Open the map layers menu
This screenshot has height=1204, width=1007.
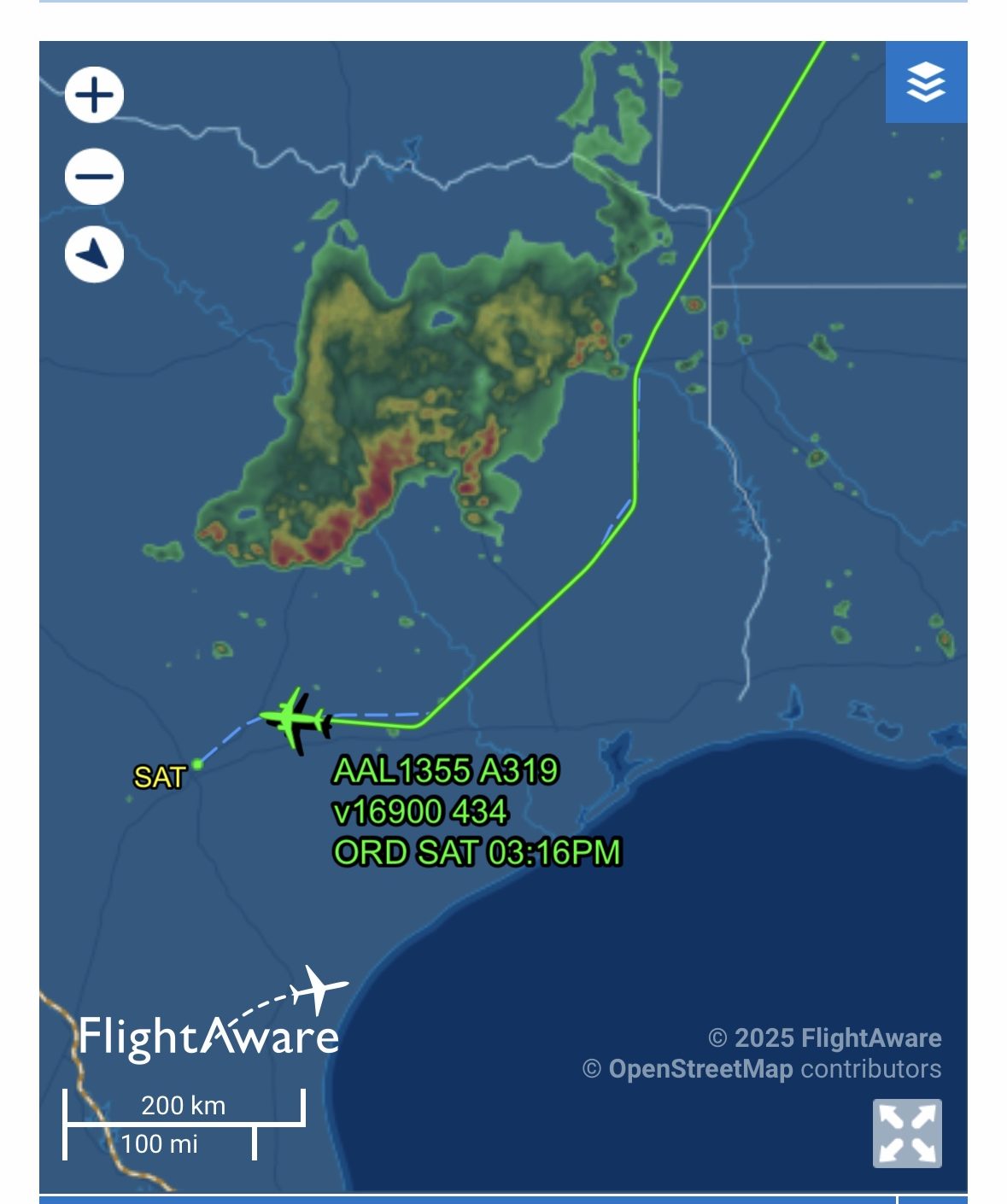coord(926,82)
